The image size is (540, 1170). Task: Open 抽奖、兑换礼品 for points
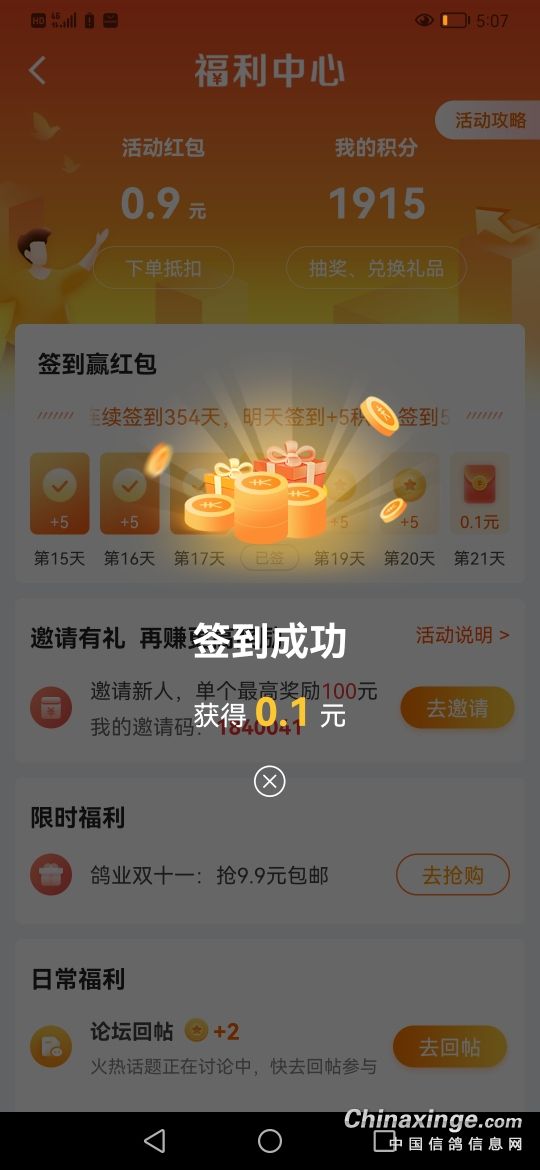click(x=377, y=268)
